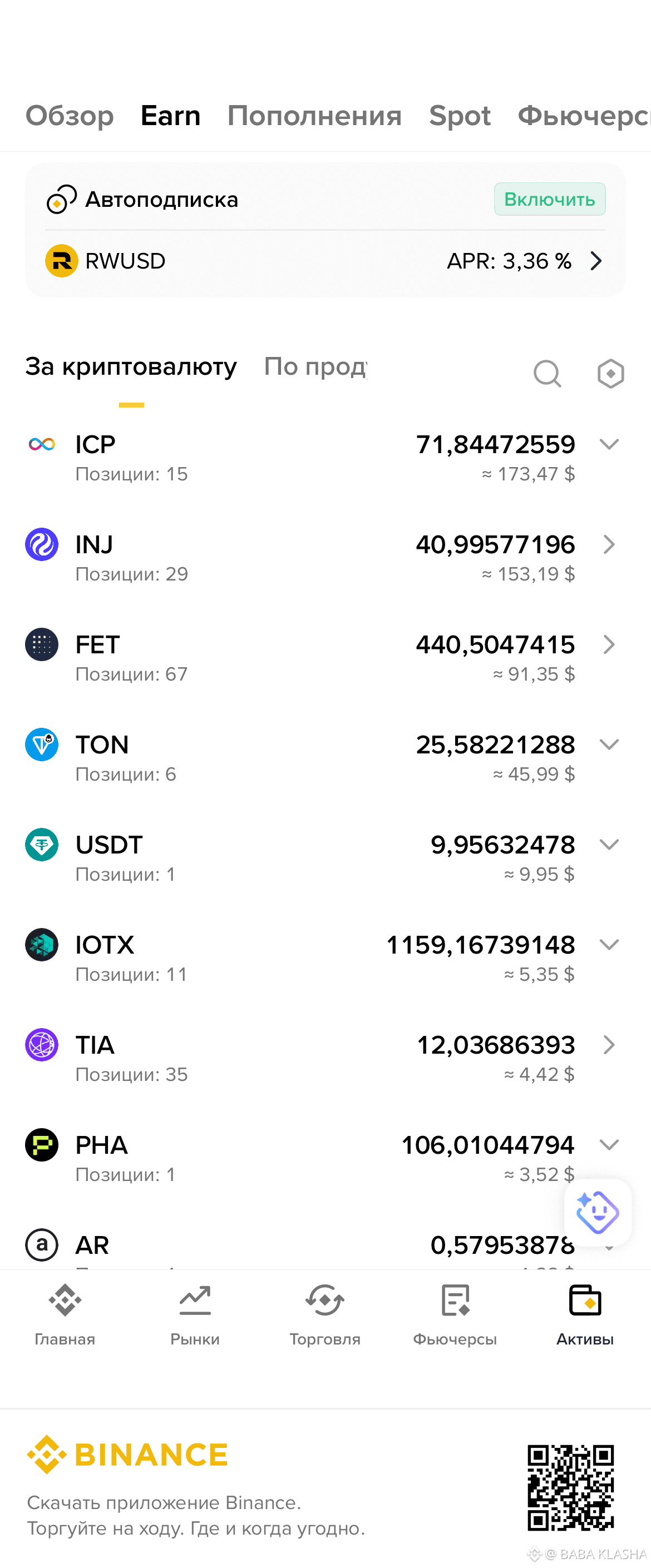Viewport: 651px width, 1568px height.
Task: Expand the USDT position row
Action: click(x=325, y=859)
